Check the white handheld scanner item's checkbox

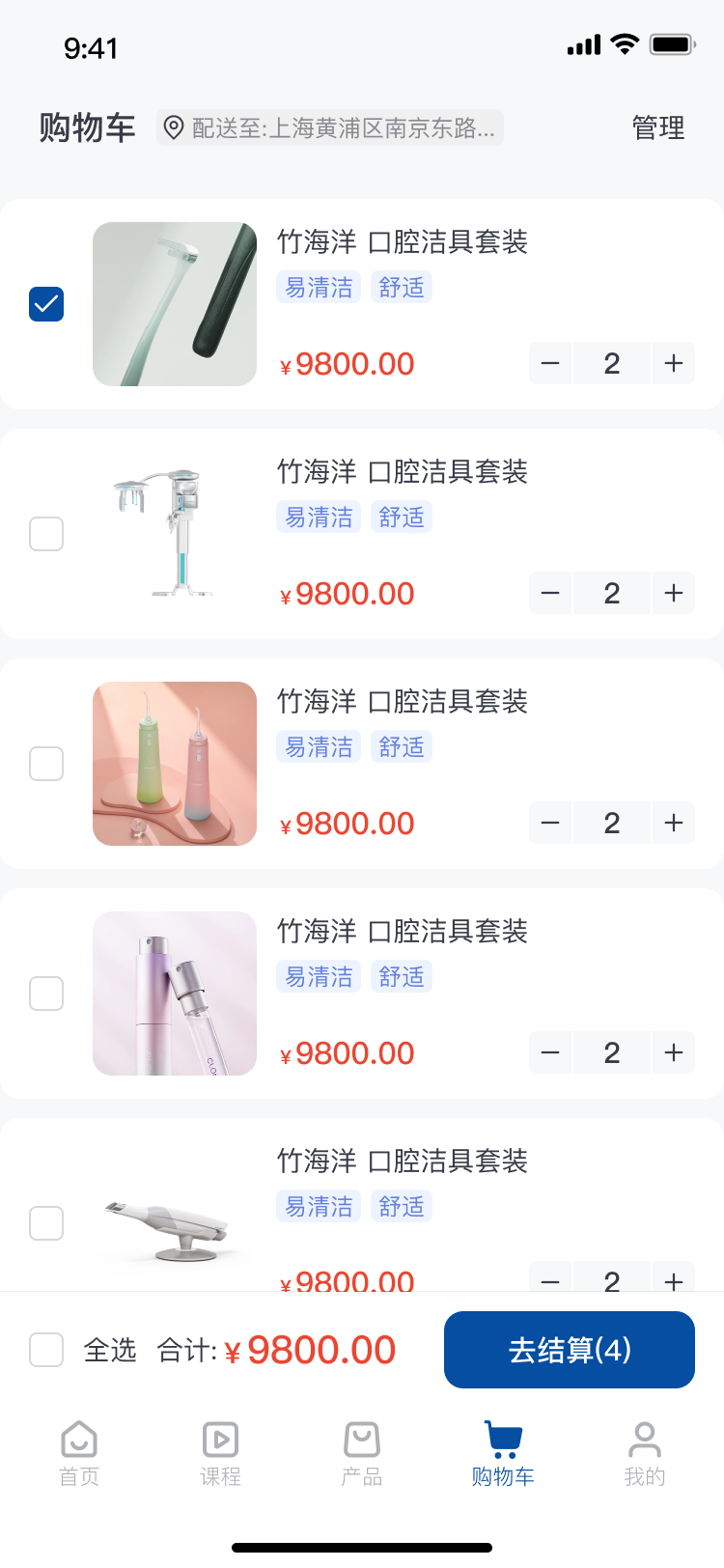pyautogui.click(x=46, y=1223)
